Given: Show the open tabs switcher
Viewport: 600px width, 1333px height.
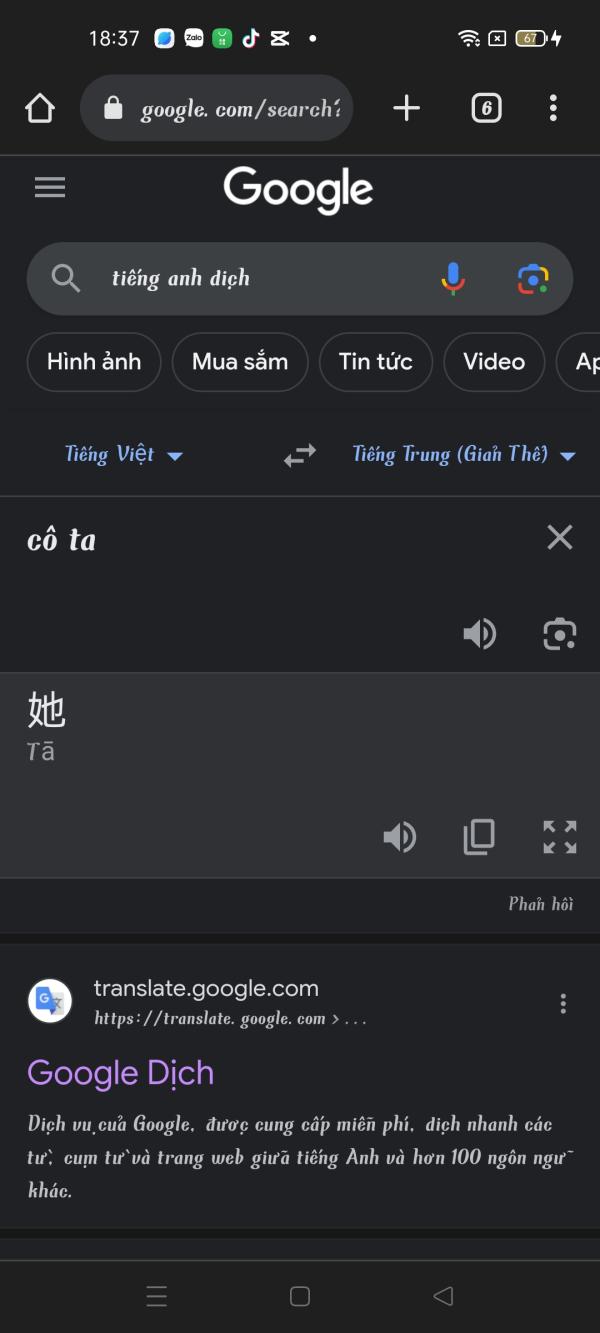Looking at the screenshot, I should pyautogui.click(x=486, y=108).
